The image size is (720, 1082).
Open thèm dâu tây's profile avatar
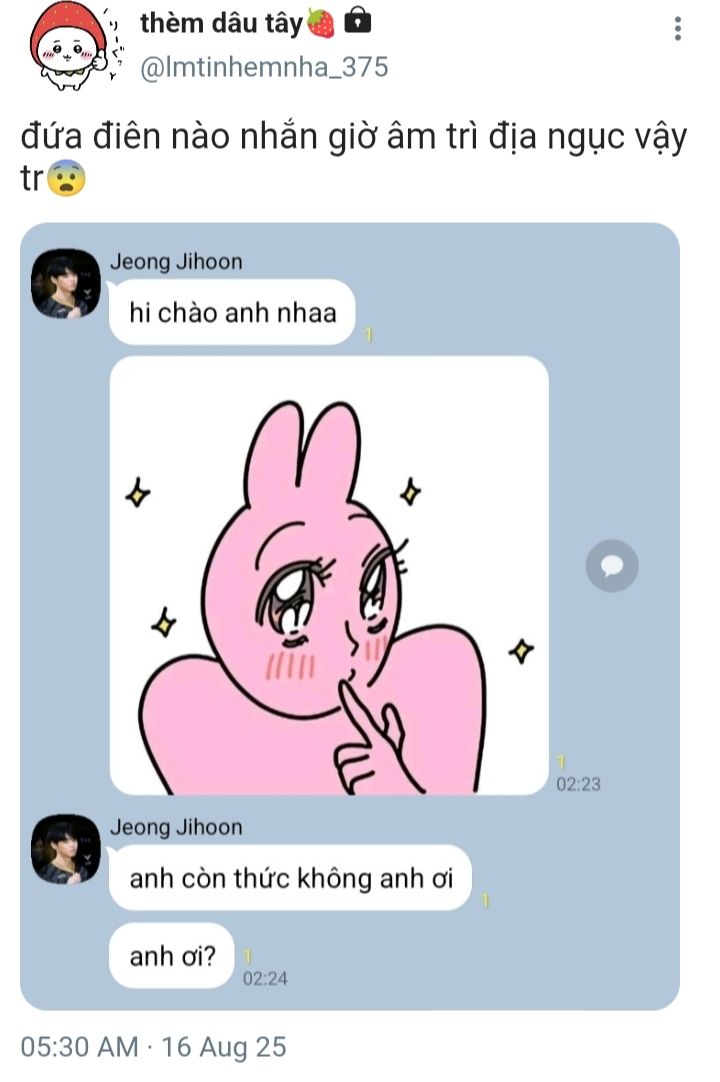[x=66, y=46]
